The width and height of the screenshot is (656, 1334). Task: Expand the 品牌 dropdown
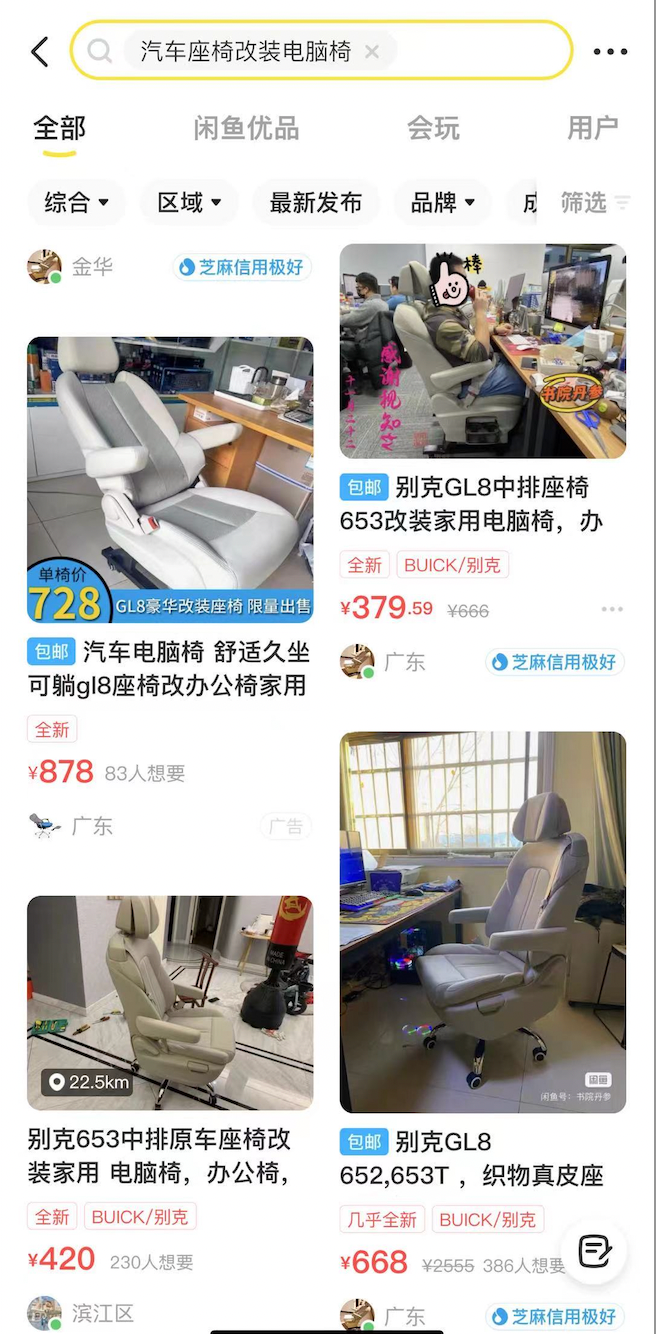pos(442,203)
